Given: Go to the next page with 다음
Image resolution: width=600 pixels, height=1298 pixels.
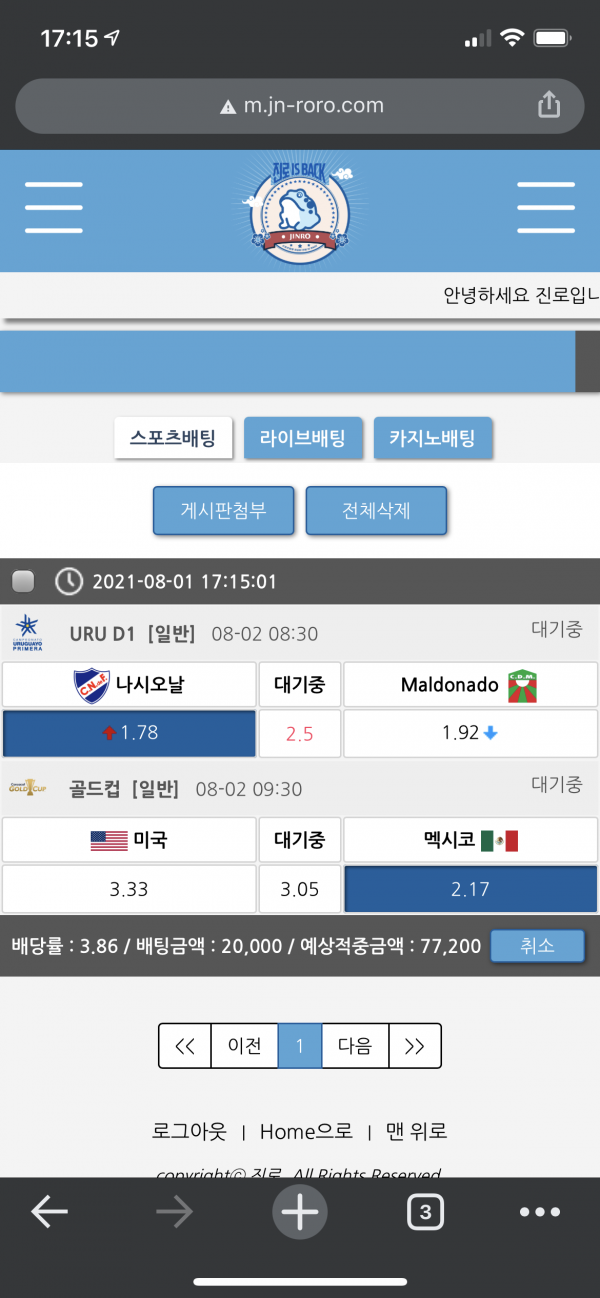Looking at the screenshot, I should pos(355,1046).
